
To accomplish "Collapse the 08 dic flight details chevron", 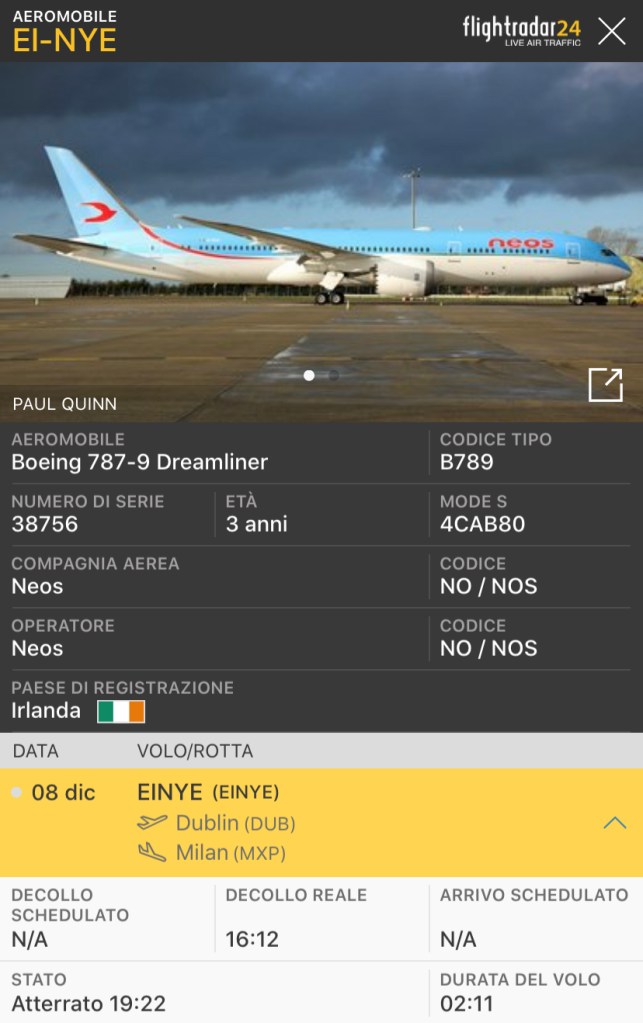I will pos(614,823).
